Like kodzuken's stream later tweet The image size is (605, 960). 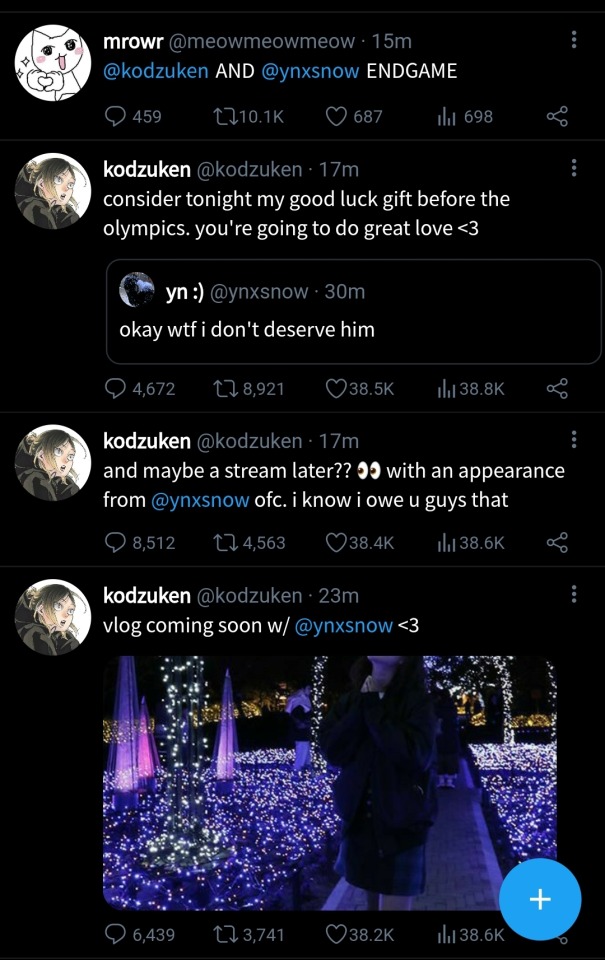coord(337,543)
